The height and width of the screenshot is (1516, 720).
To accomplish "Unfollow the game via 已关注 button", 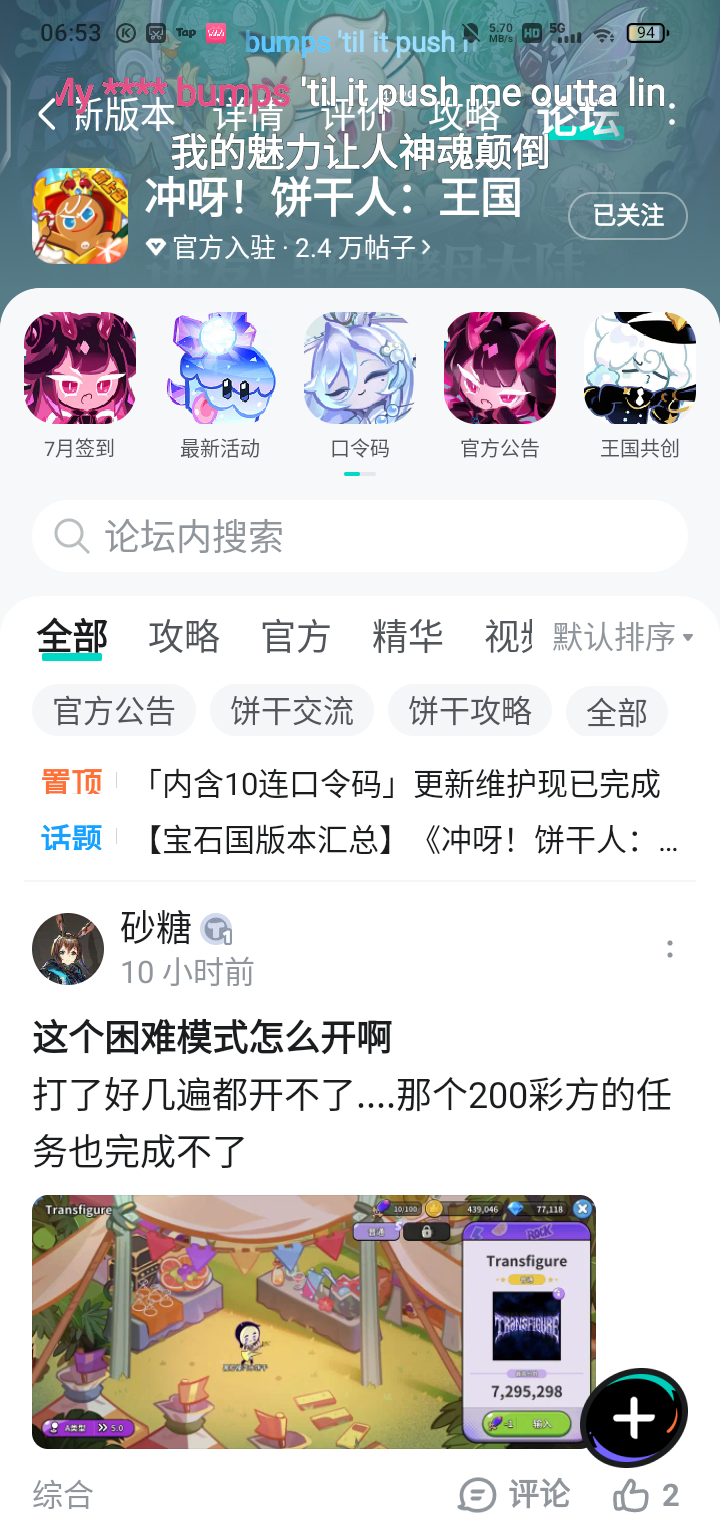I will (627, 216).
